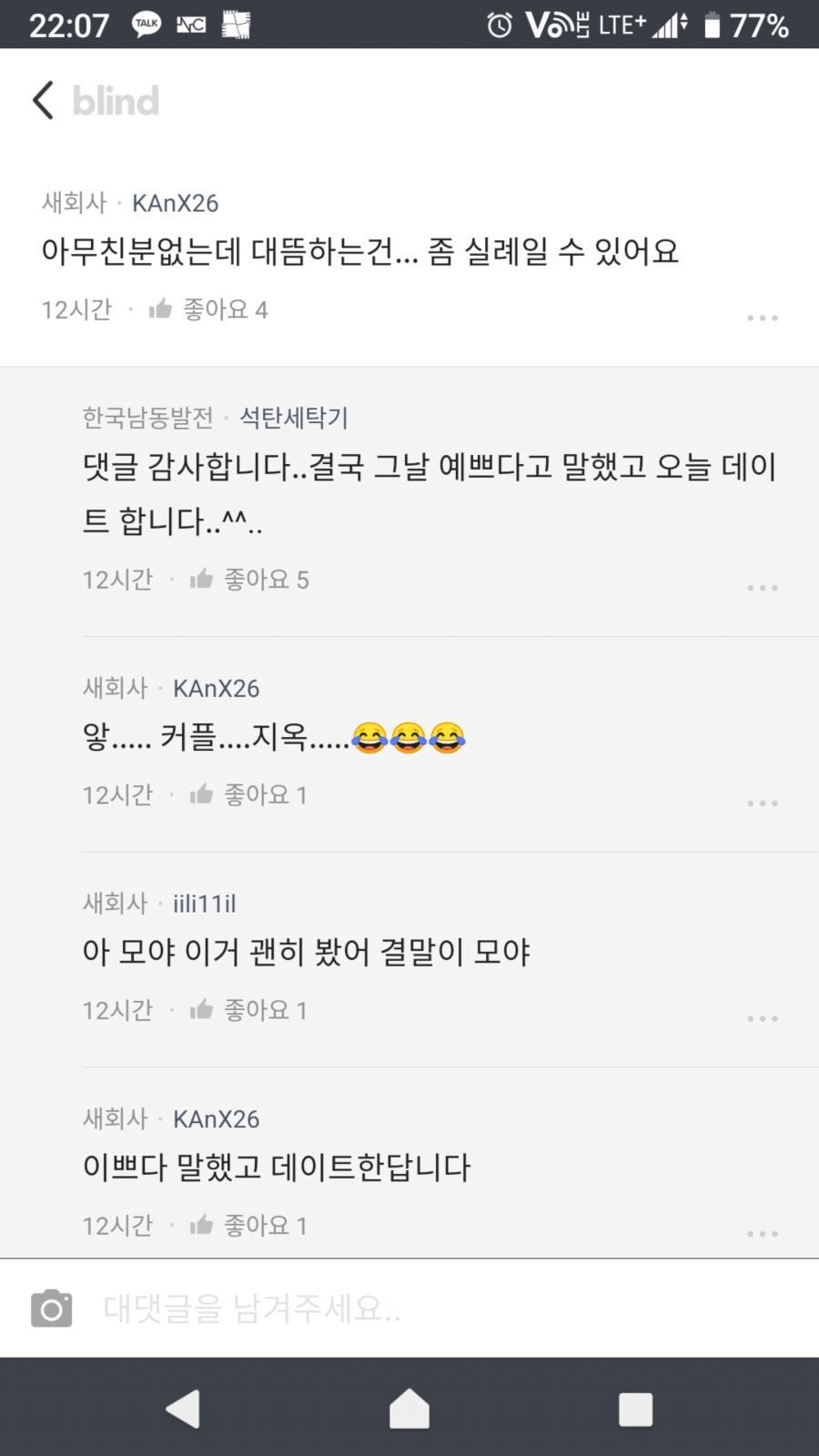The width and height of the screenshot is (819, 1456).
Task: Tap the system home button
Action: click(409, 1410)
